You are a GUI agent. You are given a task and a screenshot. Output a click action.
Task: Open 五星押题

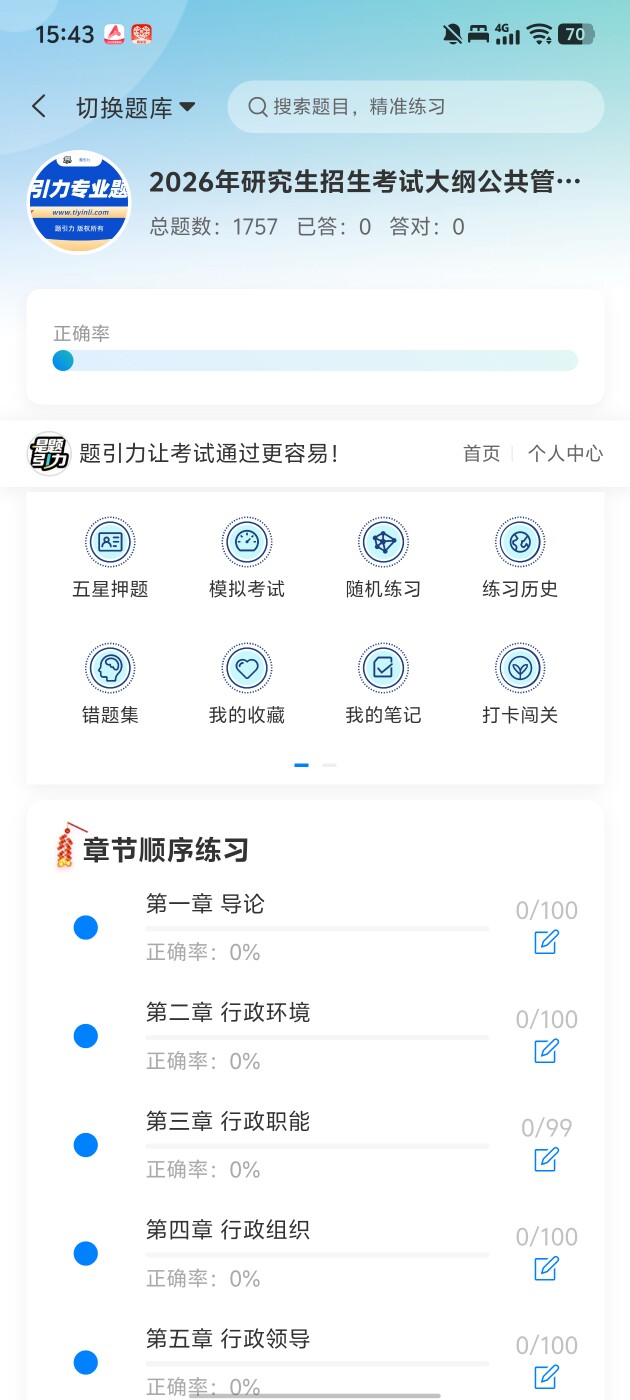(110, 559)
